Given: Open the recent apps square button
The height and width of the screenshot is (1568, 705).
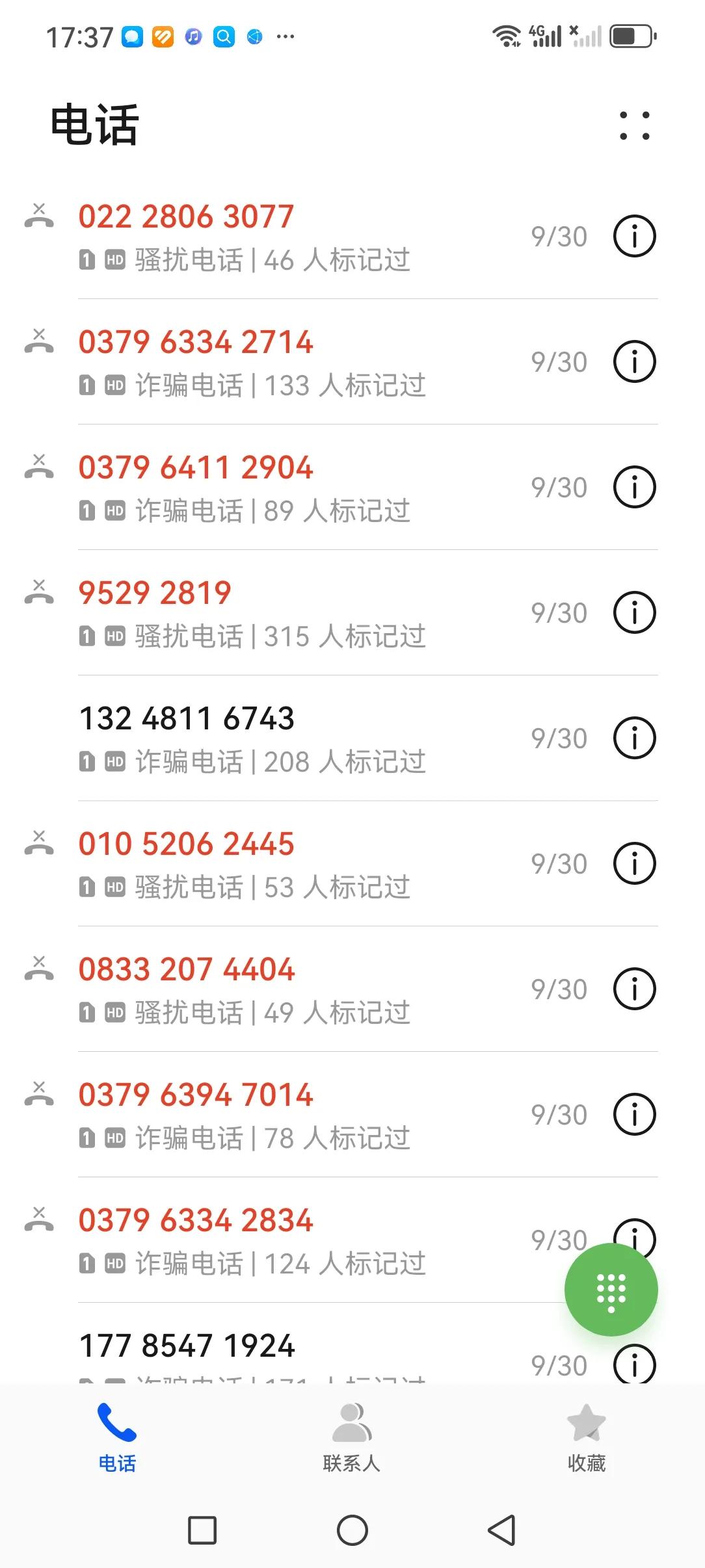Looking at the screenshot, I should [x=202, y=1530].
